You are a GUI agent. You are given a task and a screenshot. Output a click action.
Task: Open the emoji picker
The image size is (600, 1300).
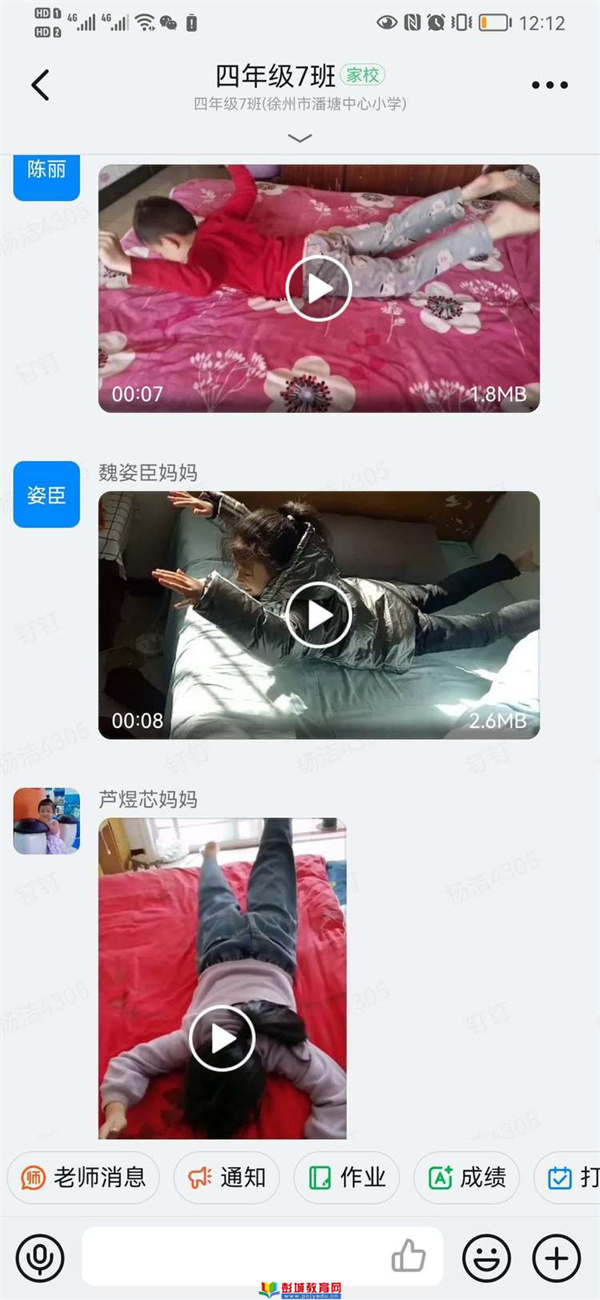(x=486, y=1257)
